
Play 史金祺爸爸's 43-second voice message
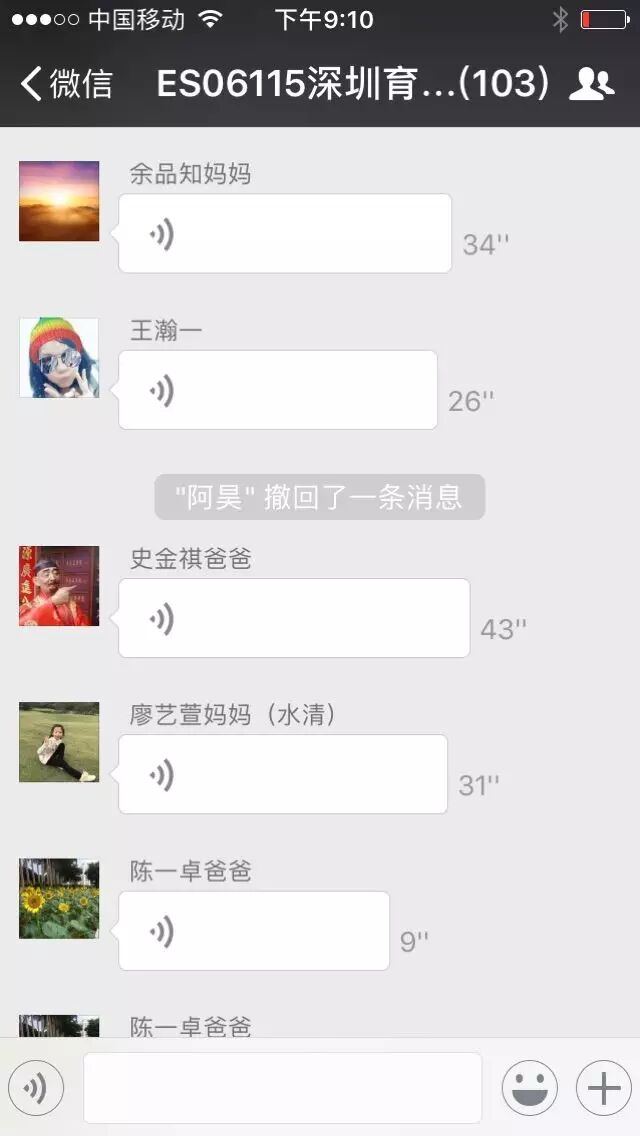pos(294,618)
